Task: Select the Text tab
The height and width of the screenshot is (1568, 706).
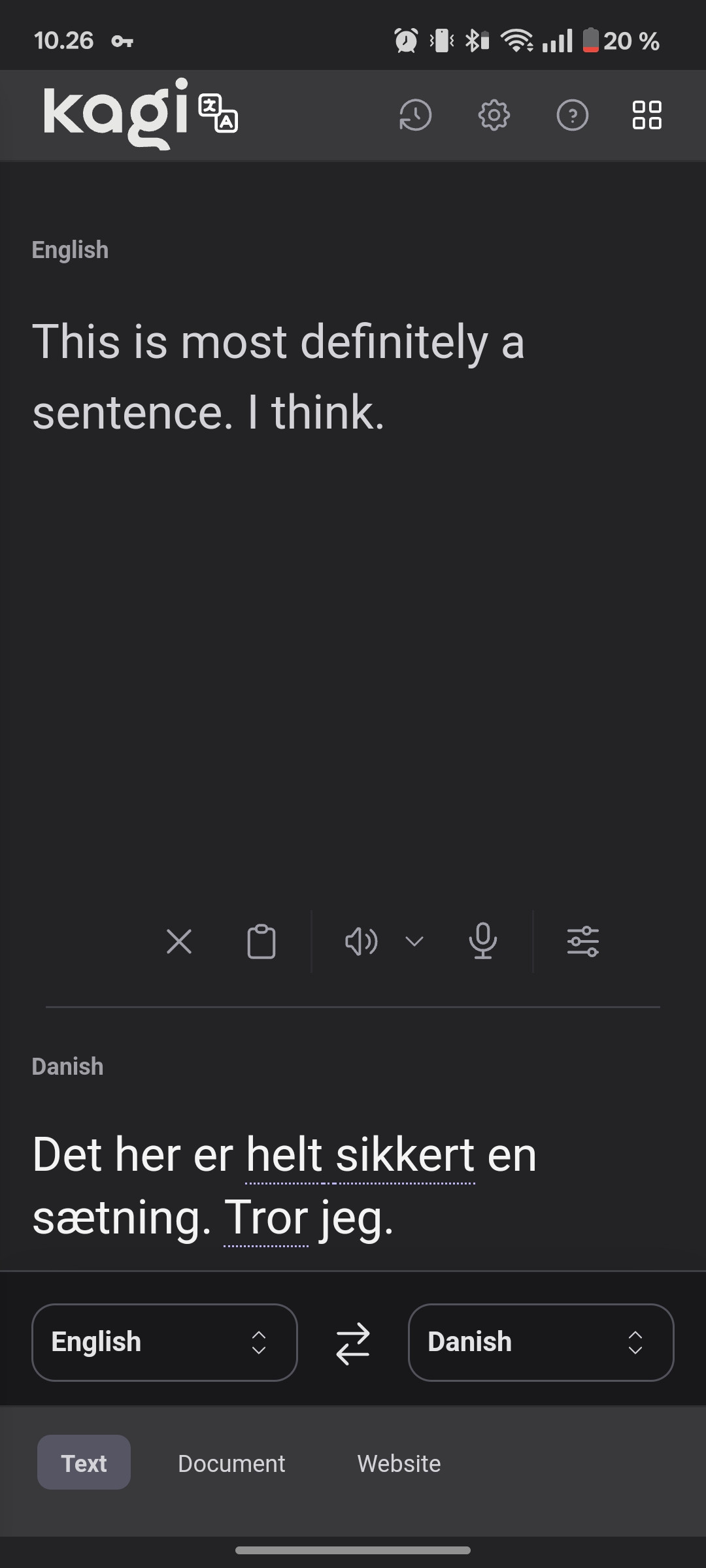Action: (84, 1463)
